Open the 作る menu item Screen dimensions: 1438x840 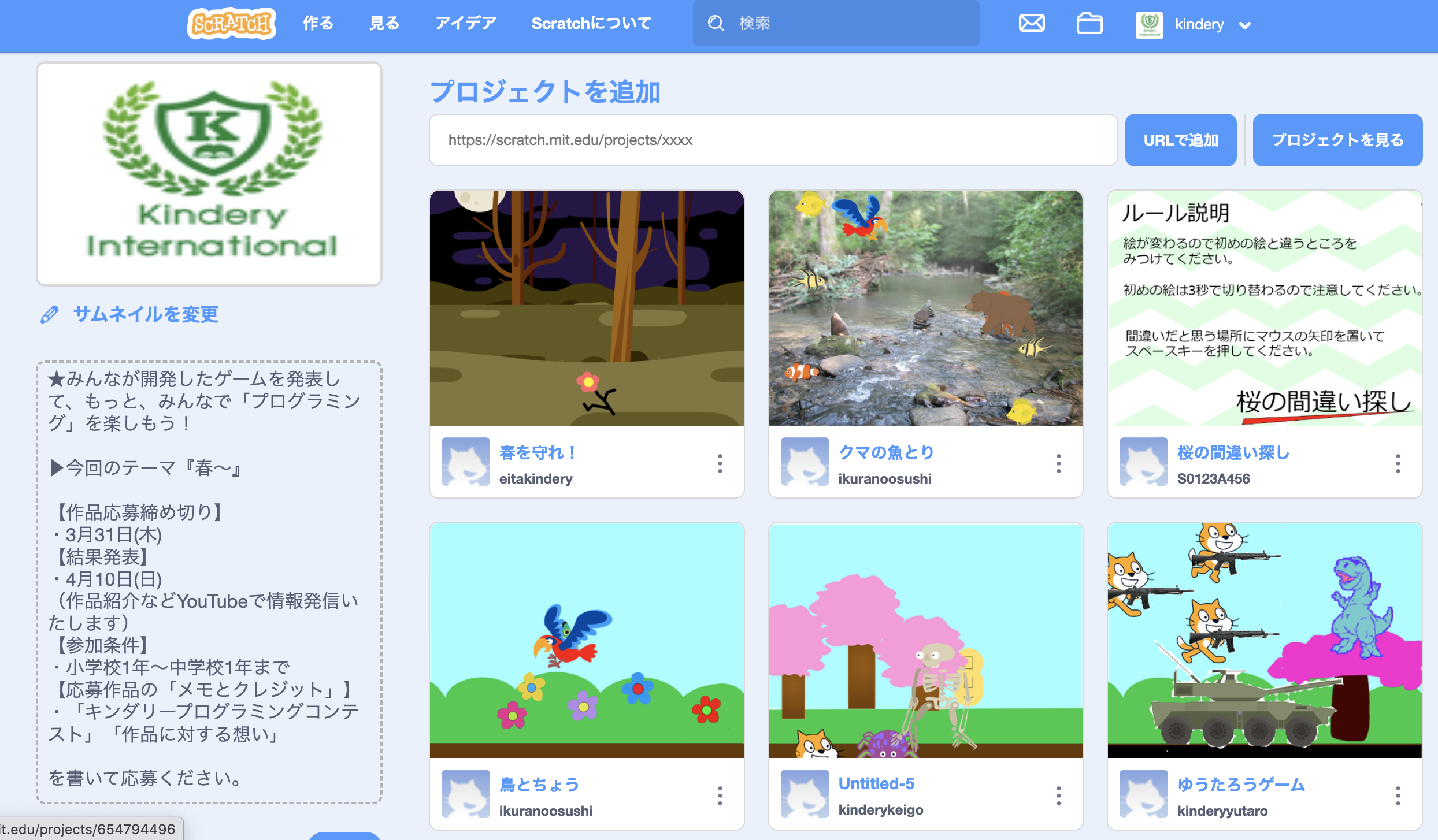pyautogui.click(x=318, y=24)
